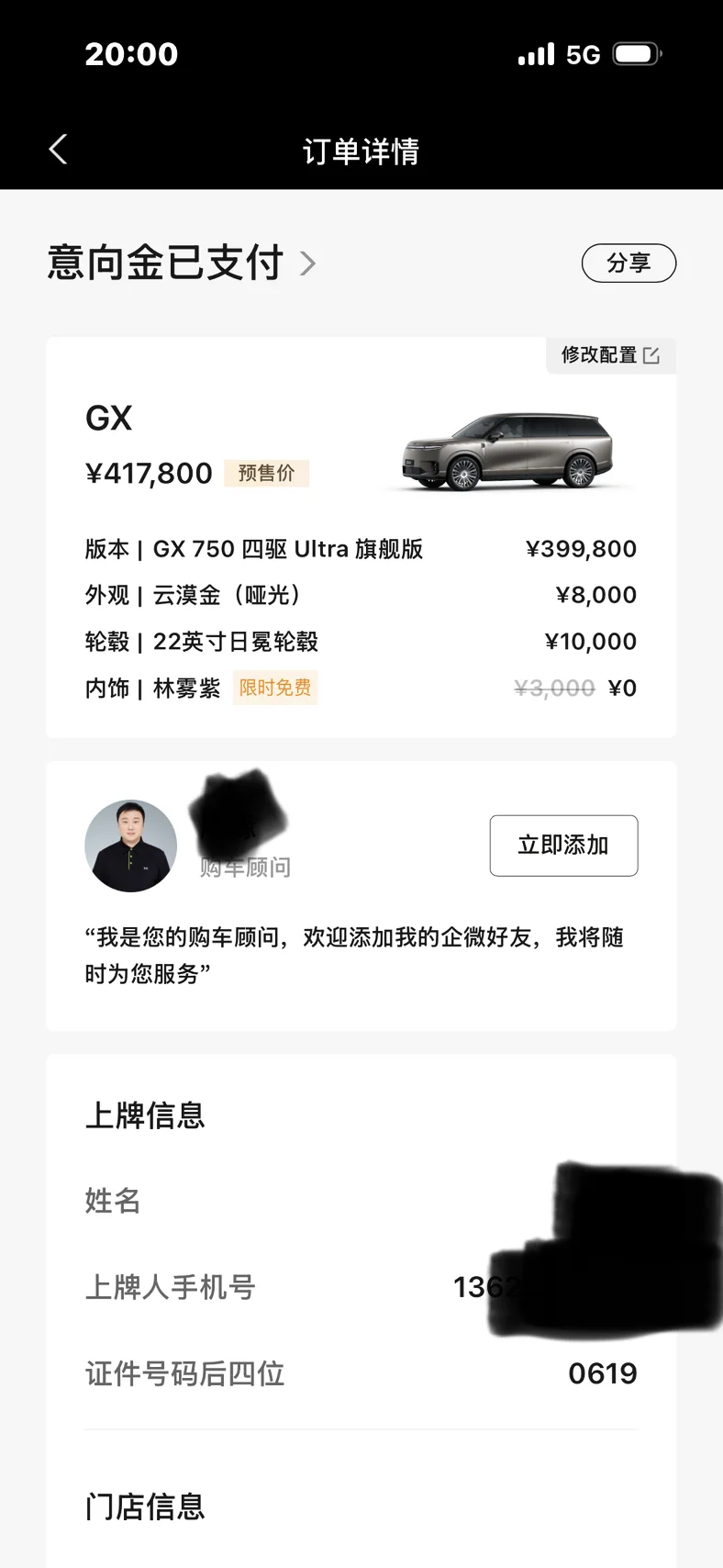Open 修改配置 to edit the configuration
Viewport: 723px width, 1568px height.
click(x=610, y=355)
